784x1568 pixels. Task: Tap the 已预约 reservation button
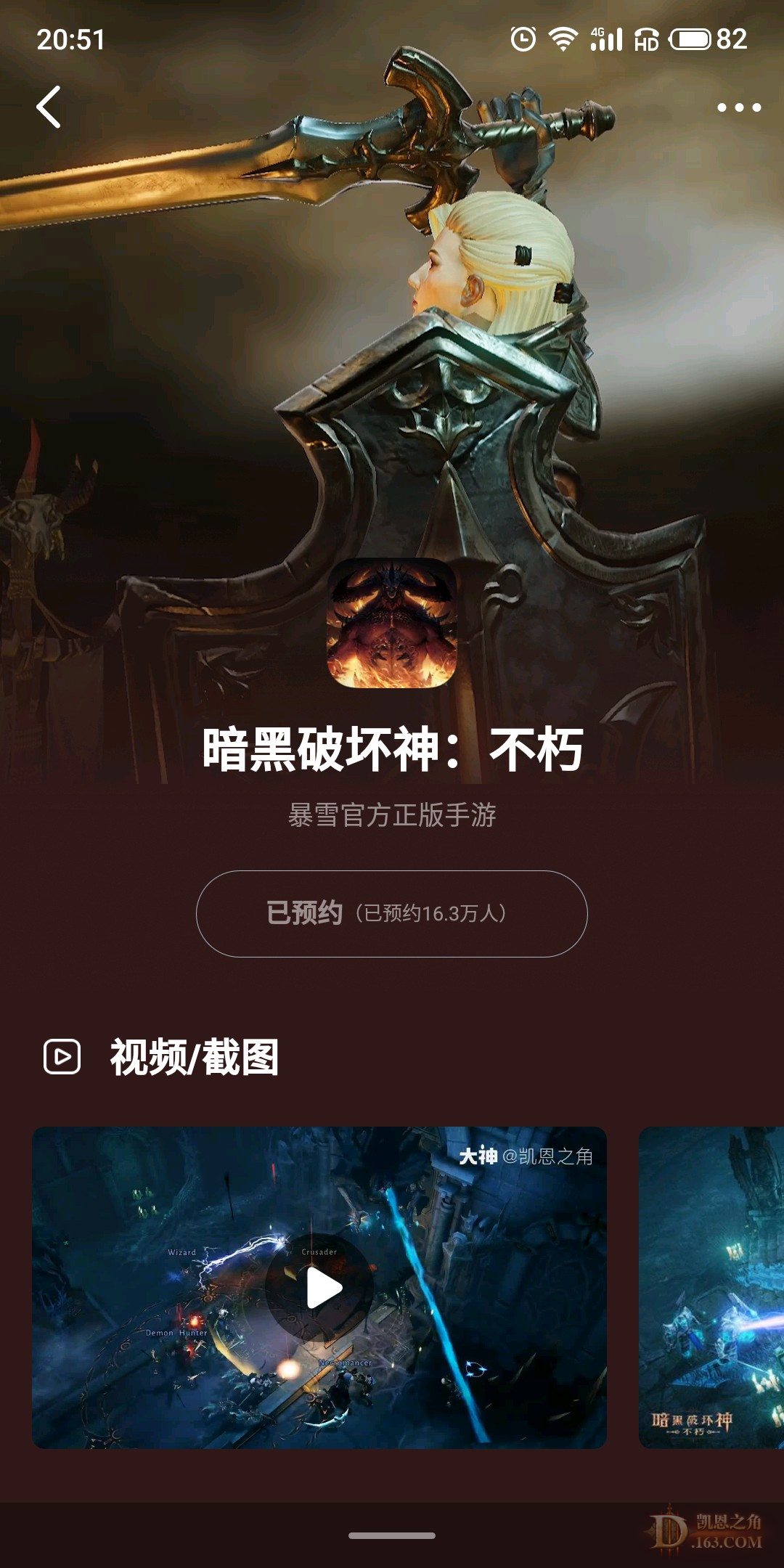tap(391, 913)
